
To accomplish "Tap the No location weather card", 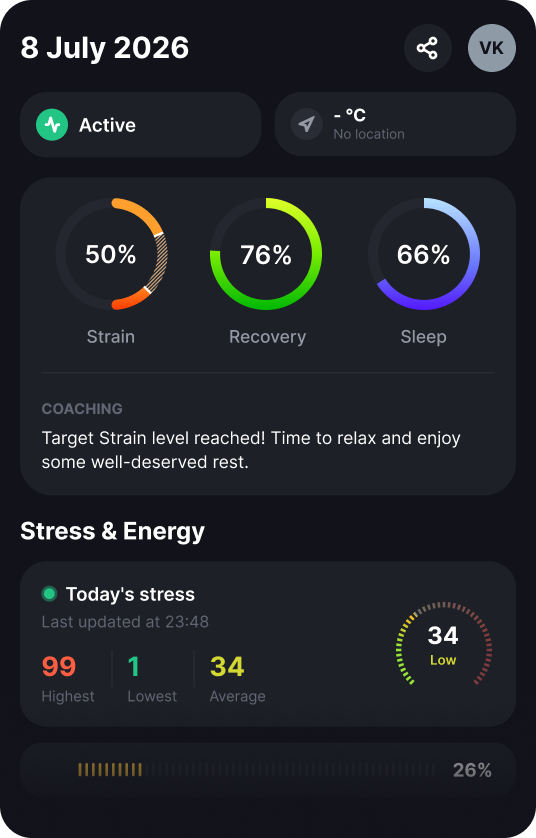I will point(395,125).
